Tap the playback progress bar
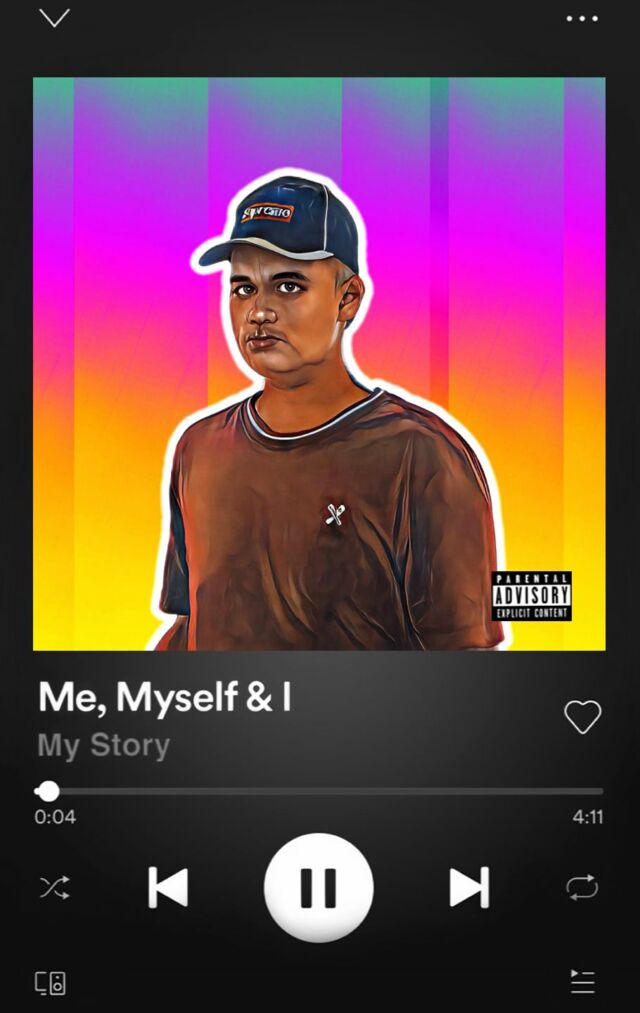This screenshot has width=640, height=1013. pyautogui.click(x=320, y=791)
